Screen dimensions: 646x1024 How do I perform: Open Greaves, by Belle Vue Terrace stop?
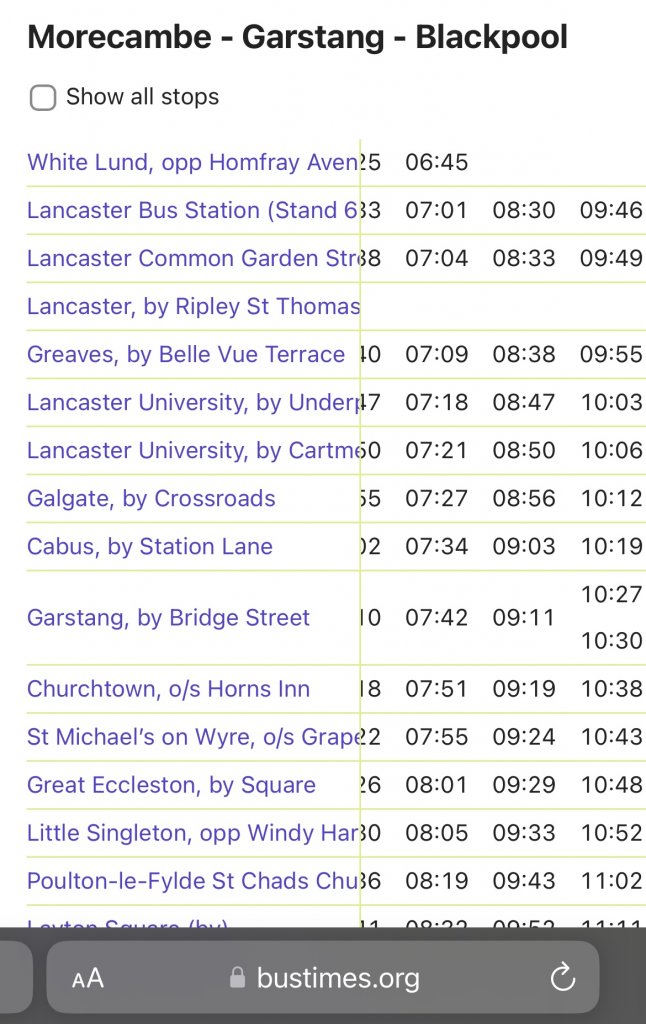(186, 354)
